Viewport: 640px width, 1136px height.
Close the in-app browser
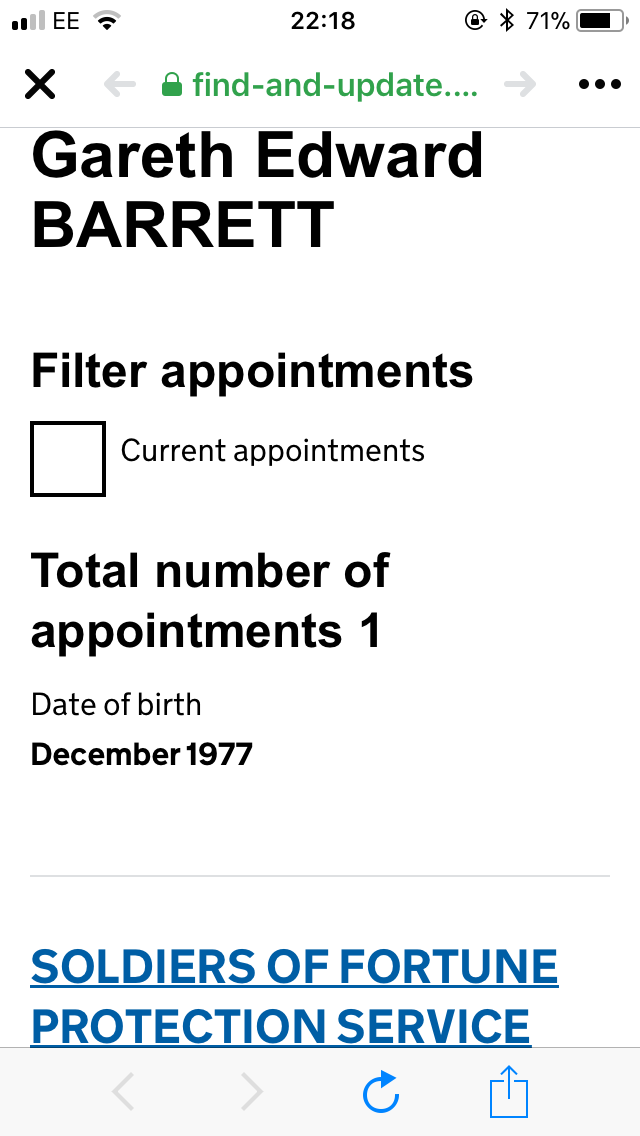[x=40, y=85]
